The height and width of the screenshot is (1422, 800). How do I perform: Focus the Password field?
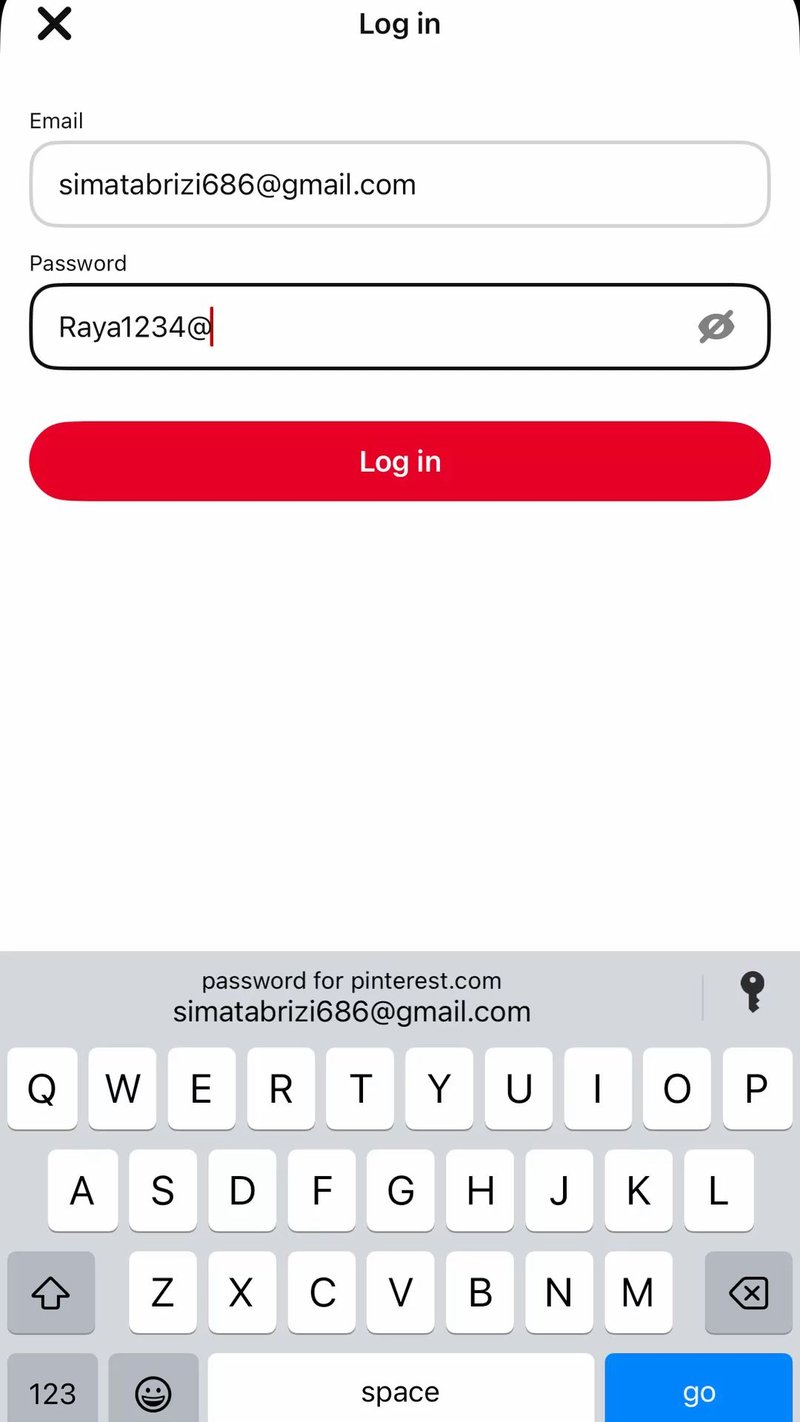400,327
